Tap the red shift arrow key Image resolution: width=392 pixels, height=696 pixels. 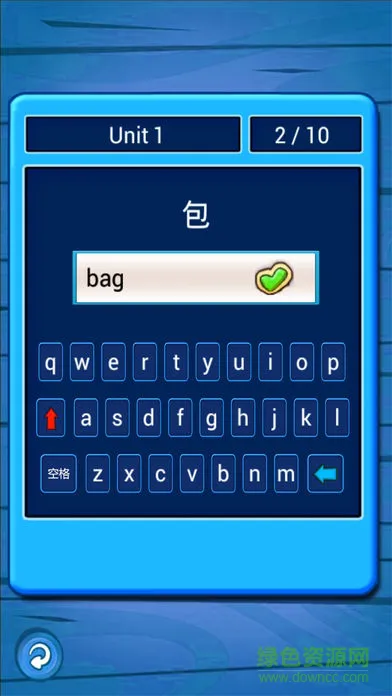(51, 418)
